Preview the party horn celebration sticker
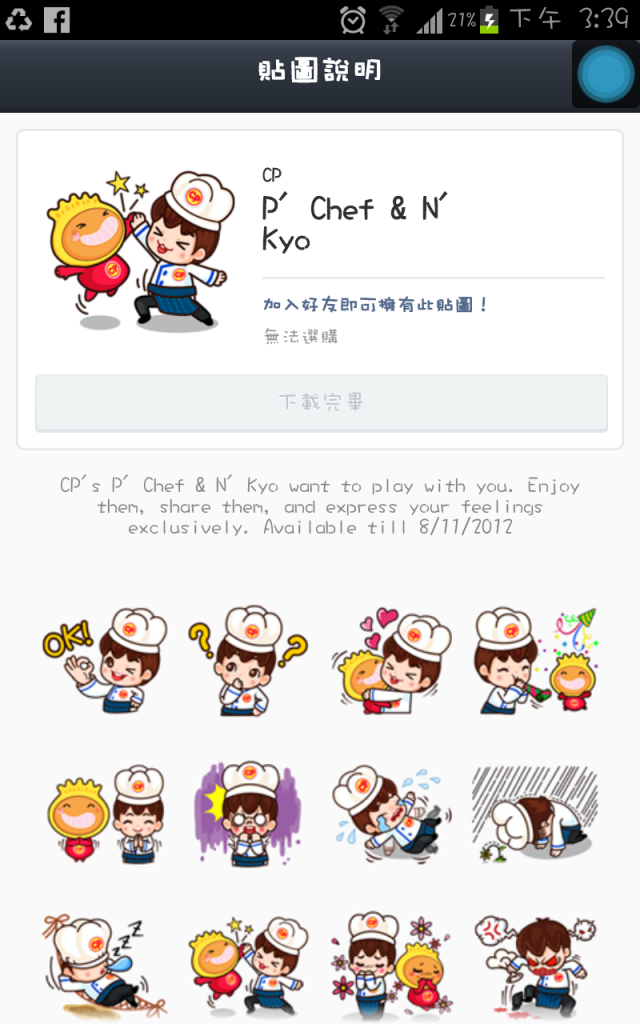The image size is (640, 1024). [x=534, y=660]
